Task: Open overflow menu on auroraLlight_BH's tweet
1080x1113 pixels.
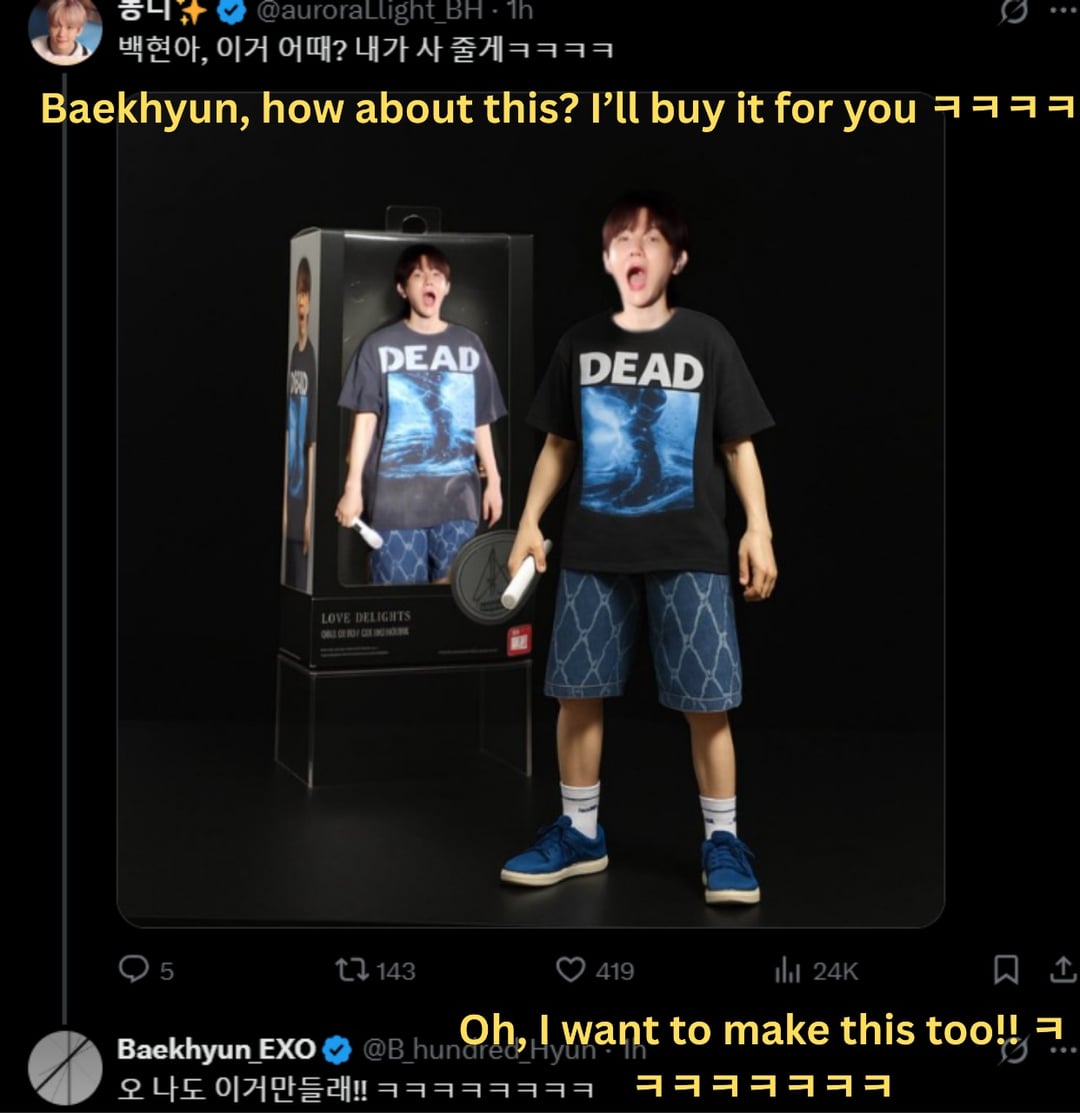Action: tap(1058, 10)
